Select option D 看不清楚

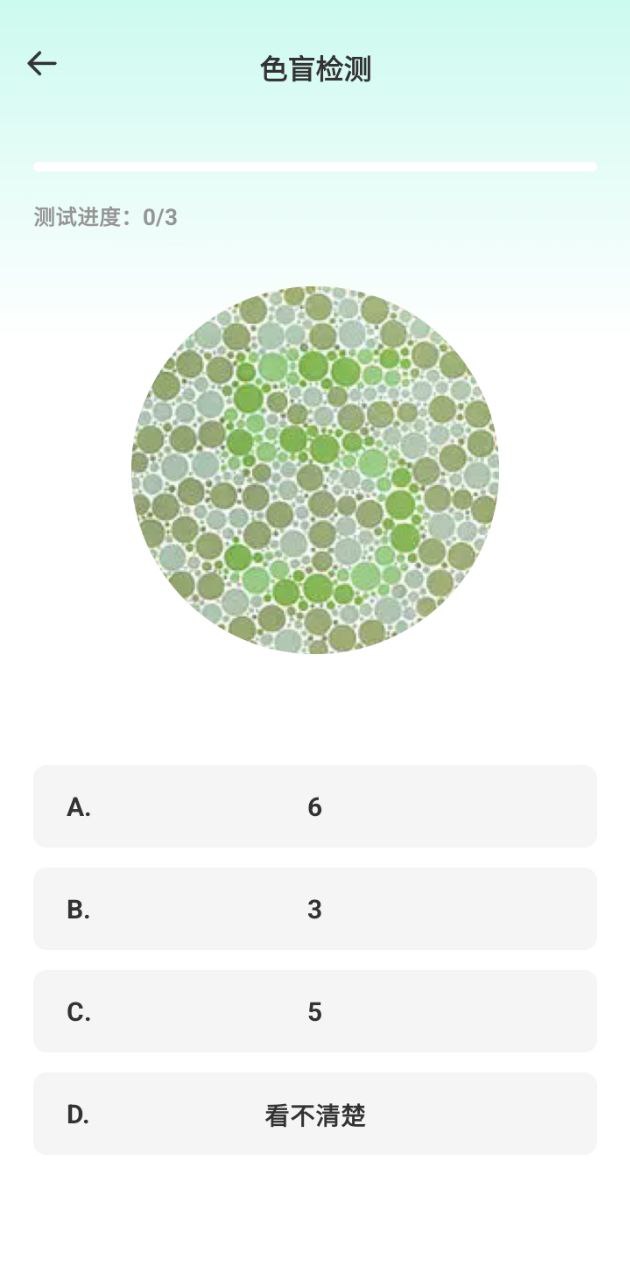[315, 1114]
